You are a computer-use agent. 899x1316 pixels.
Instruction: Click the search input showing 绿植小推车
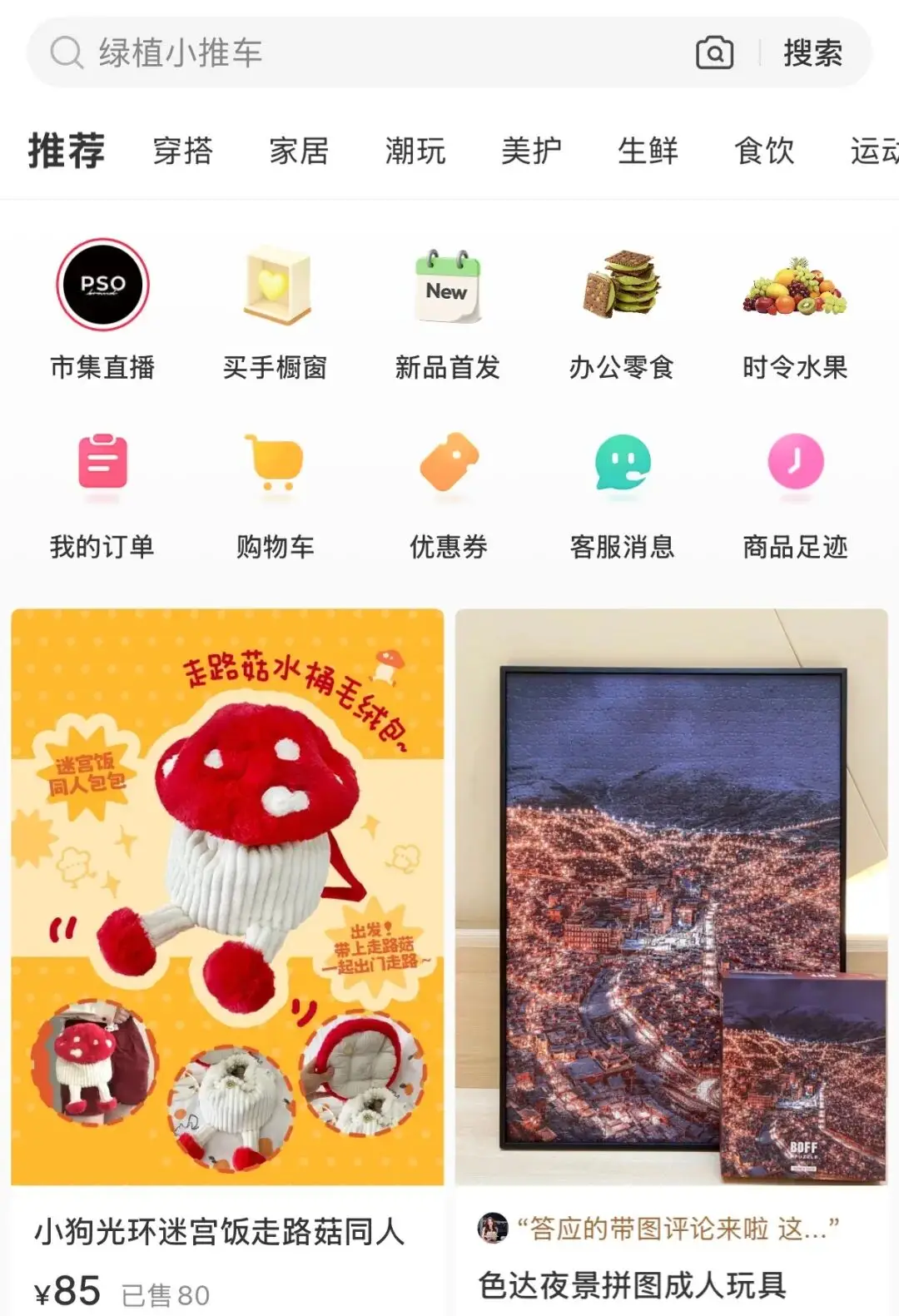tap(333, 52)
